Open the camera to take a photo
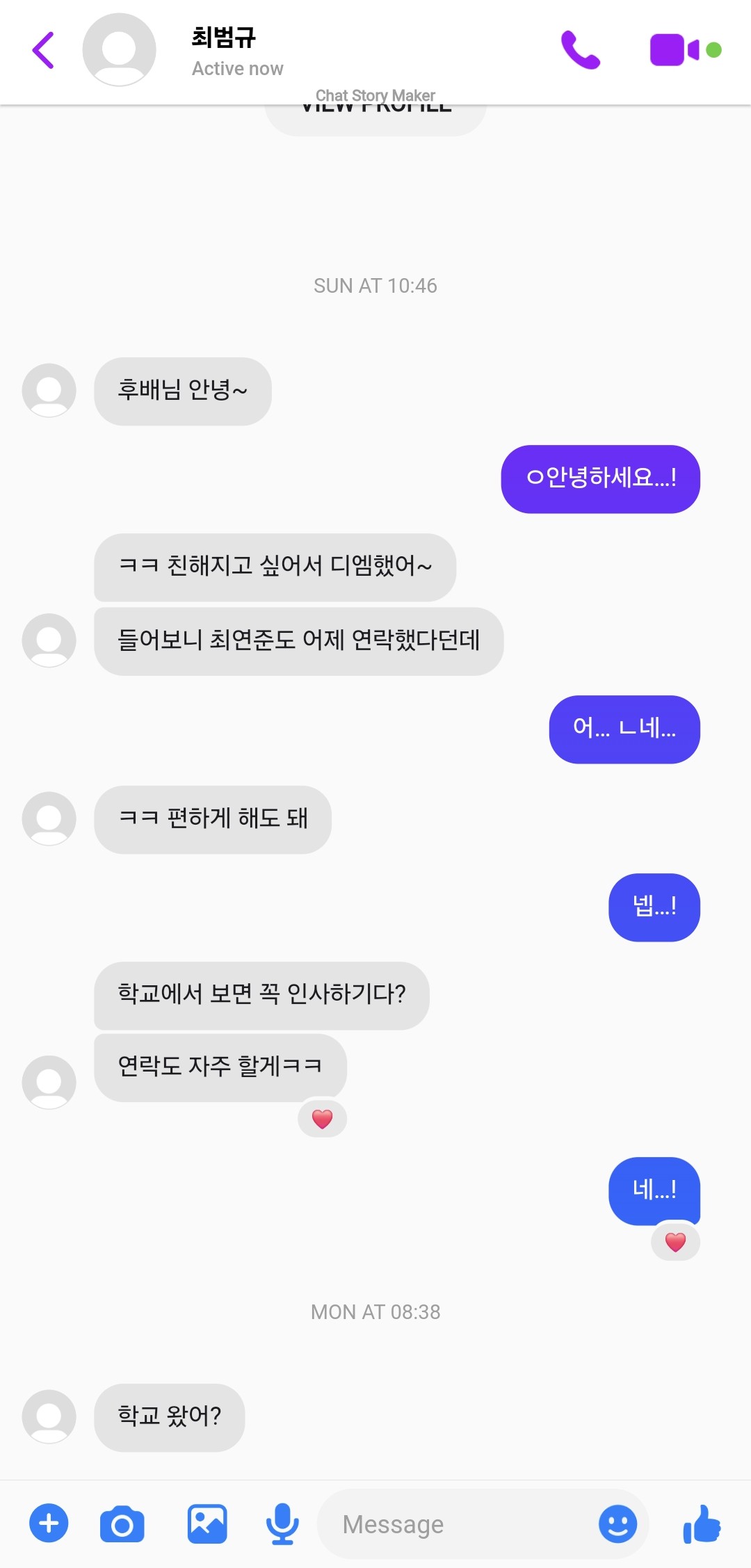751x1568 pixels. pyautogui.click(x=122, y=1524)
